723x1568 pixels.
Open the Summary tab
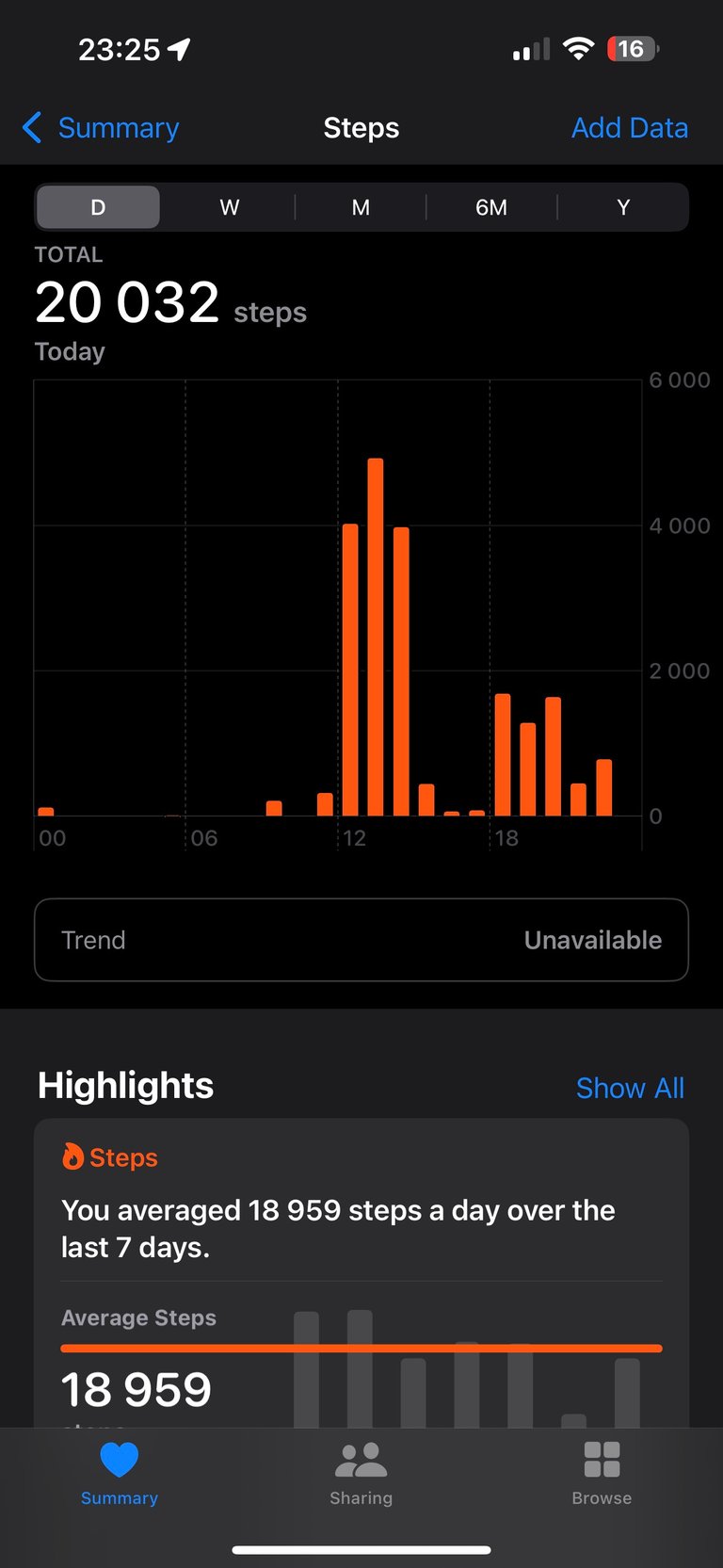[120, 1474]
